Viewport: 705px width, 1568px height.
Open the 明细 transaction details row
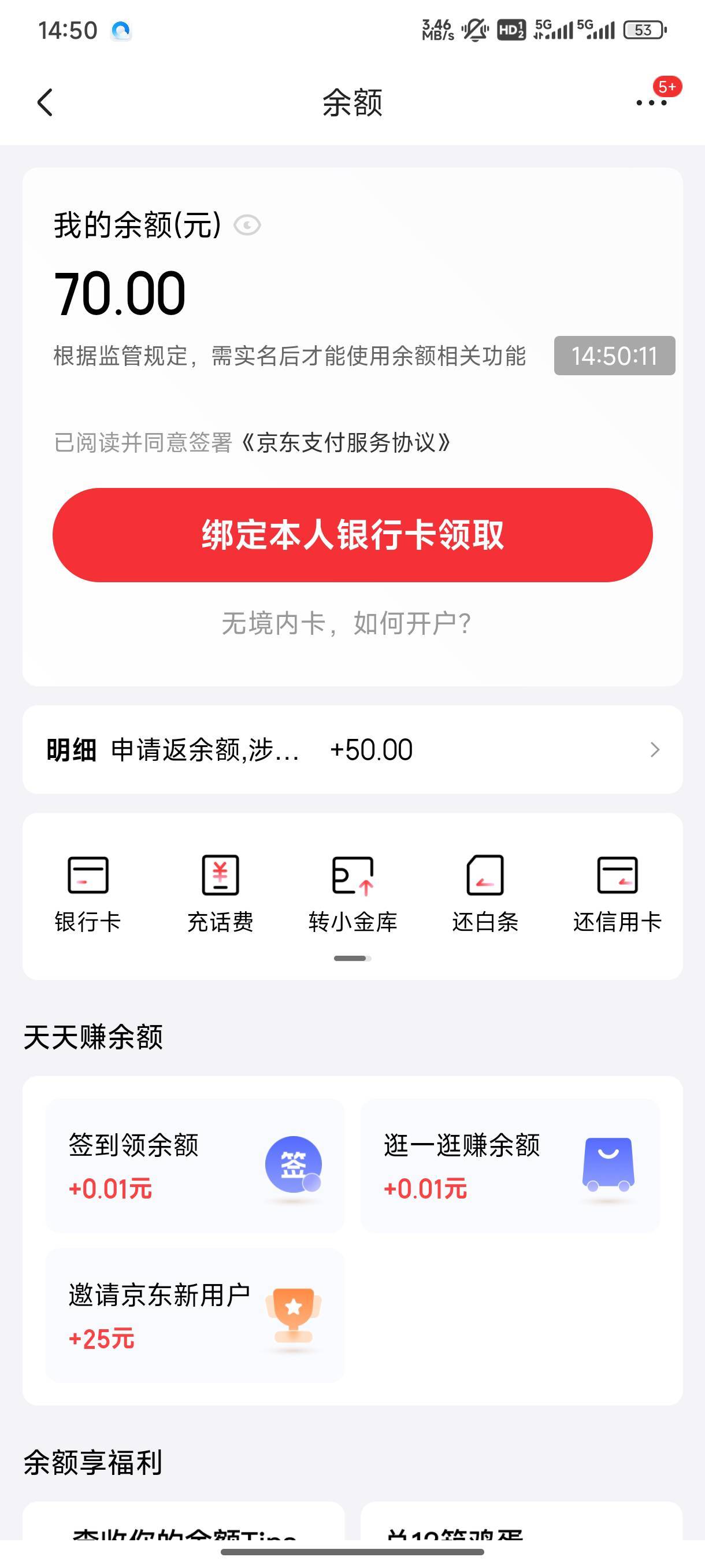click(x=353, y=749)
